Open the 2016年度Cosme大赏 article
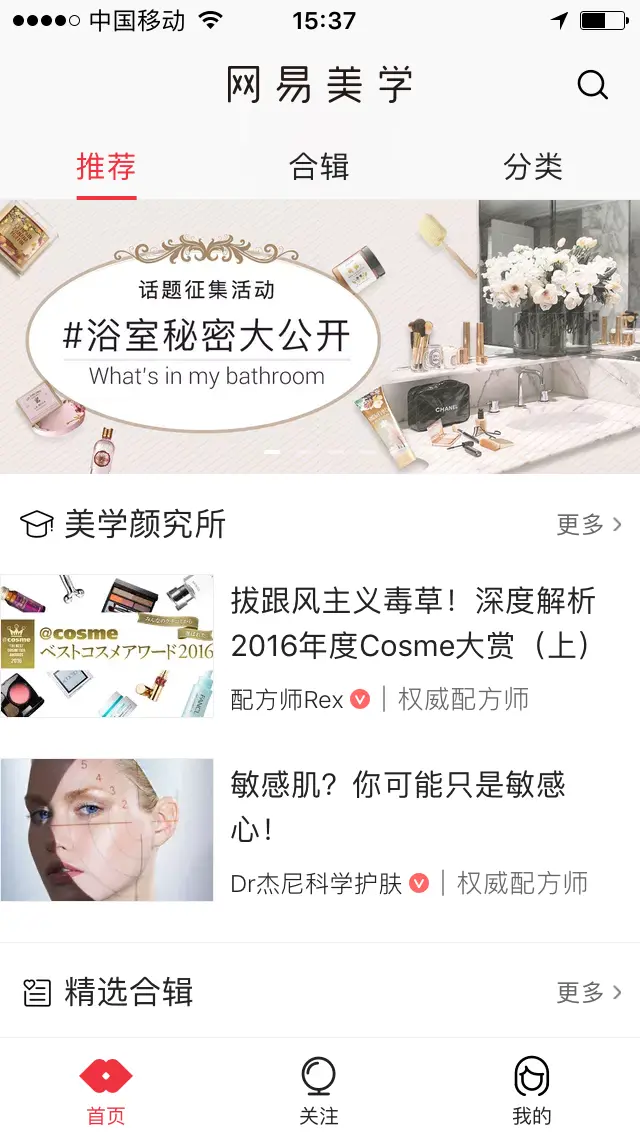The width and height of the screenshot is (640, 1136). tap(412, 624)
